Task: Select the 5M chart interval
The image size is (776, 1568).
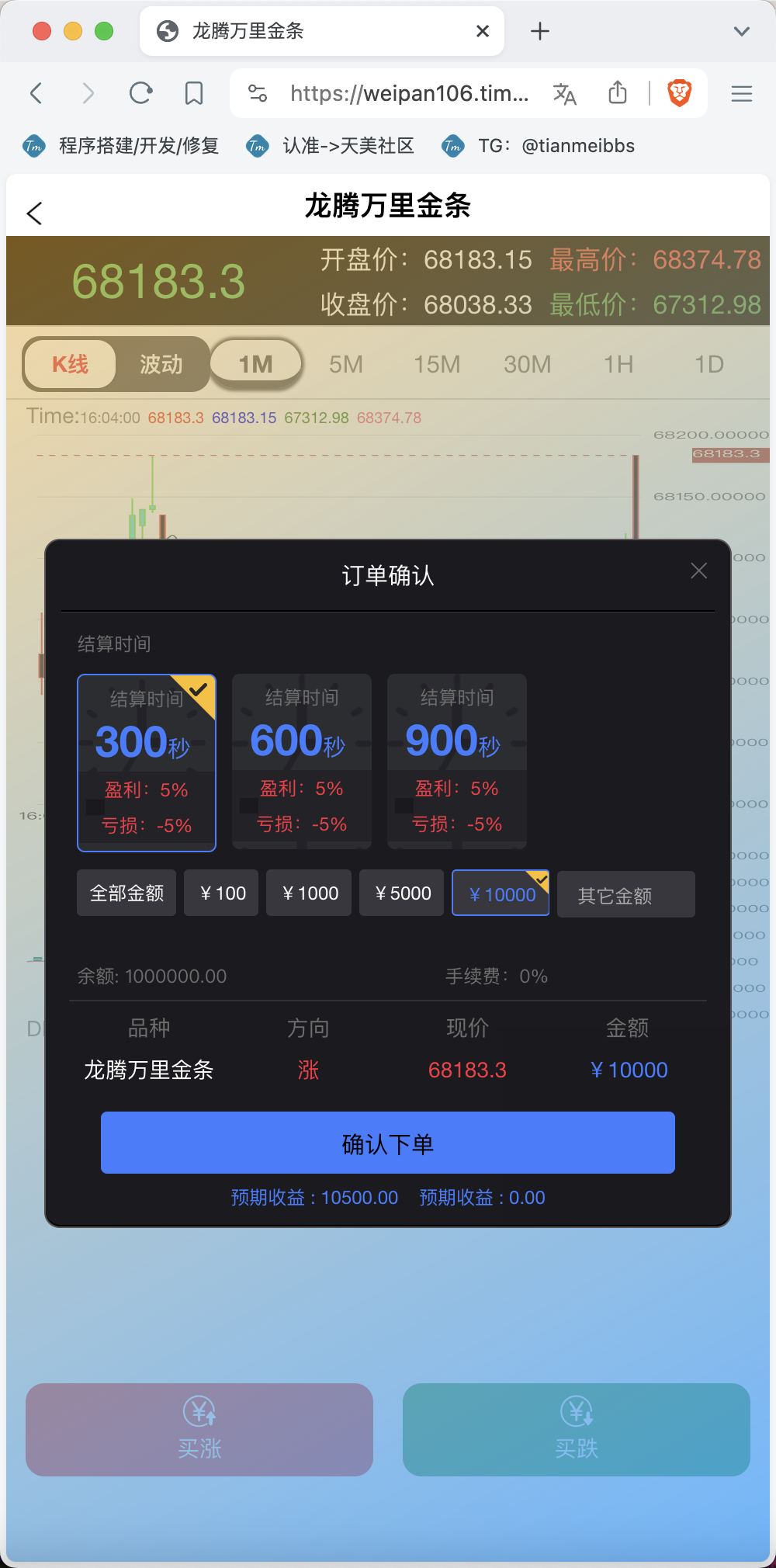Action: [346, 364]
